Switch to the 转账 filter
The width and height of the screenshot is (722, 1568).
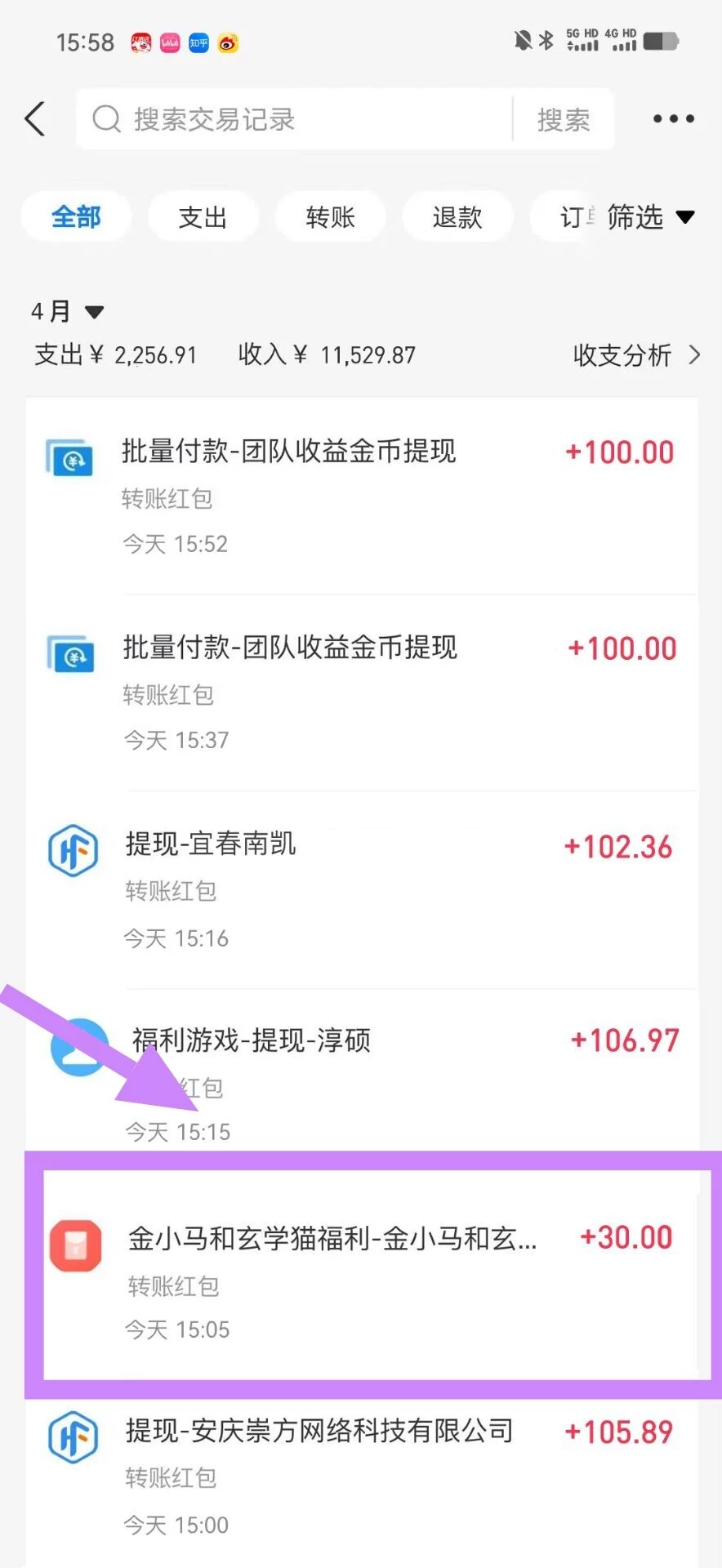330,217
